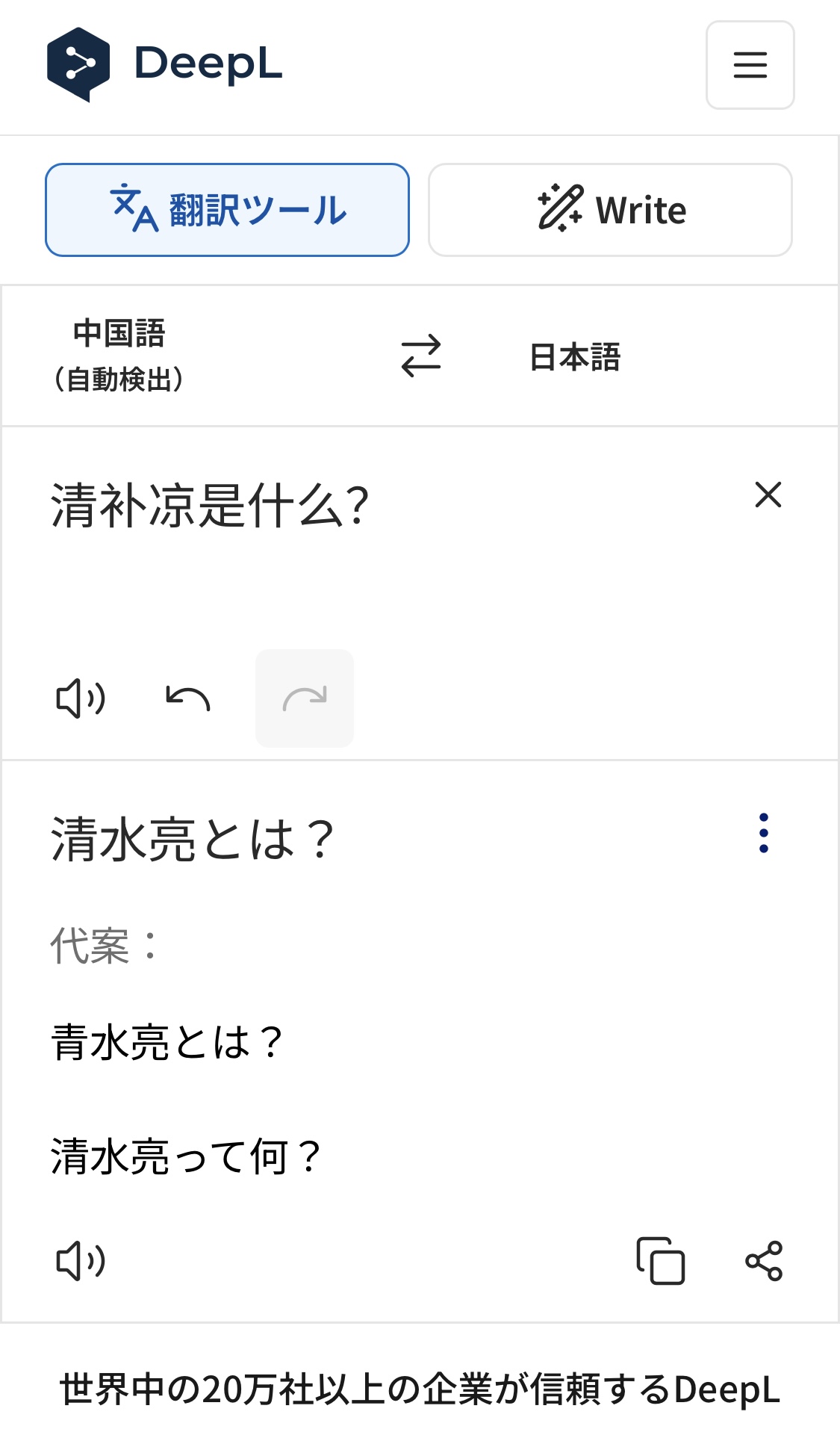Edit the source text 清补凉是什么?
The height and width of the screenshot is (1441, 840).
pos(211,506)
